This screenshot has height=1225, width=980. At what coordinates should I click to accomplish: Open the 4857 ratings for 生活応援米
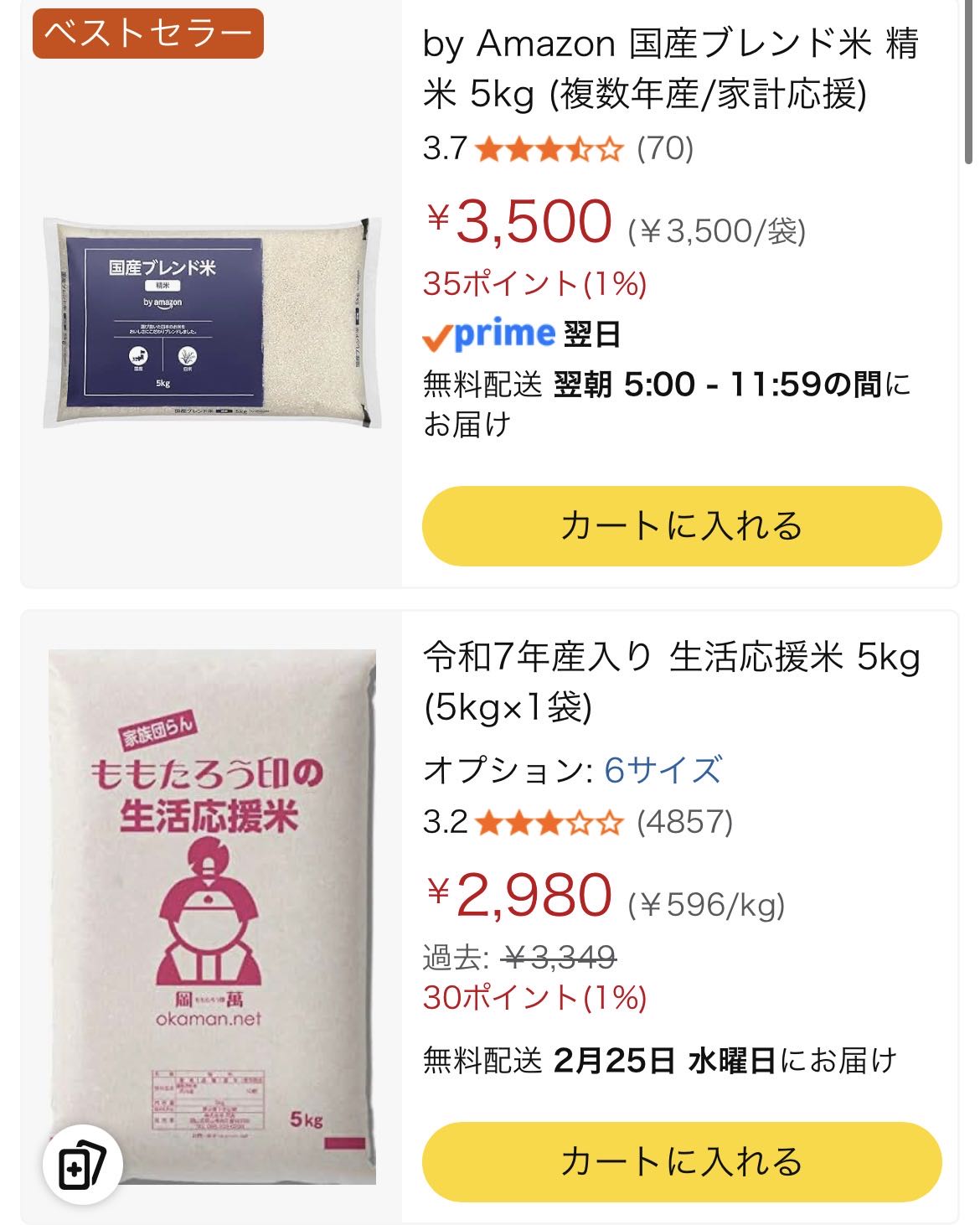pyautogui.click(x=684, y=822)
